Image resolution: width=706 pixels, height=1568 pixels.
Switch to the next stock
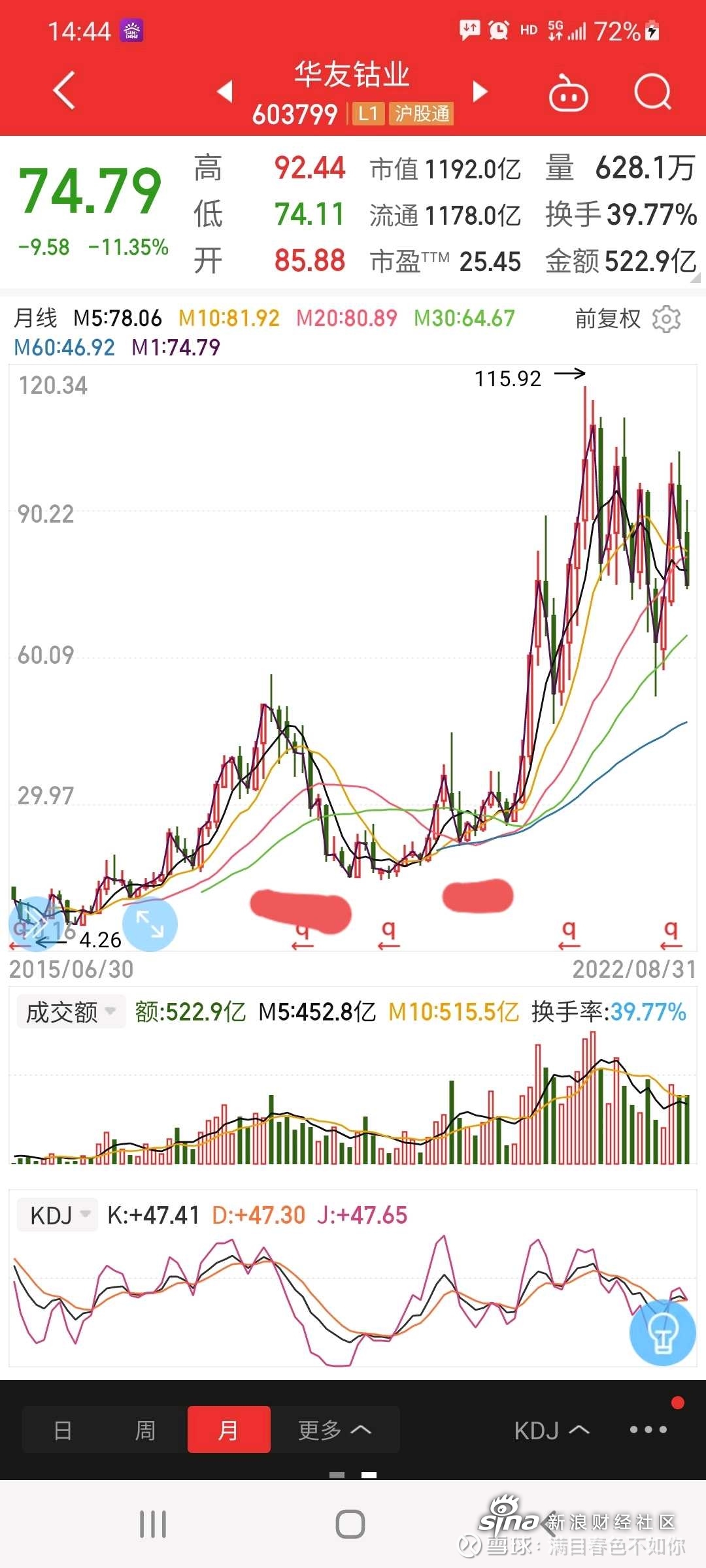pyautogui.click(x=480, y=91)
